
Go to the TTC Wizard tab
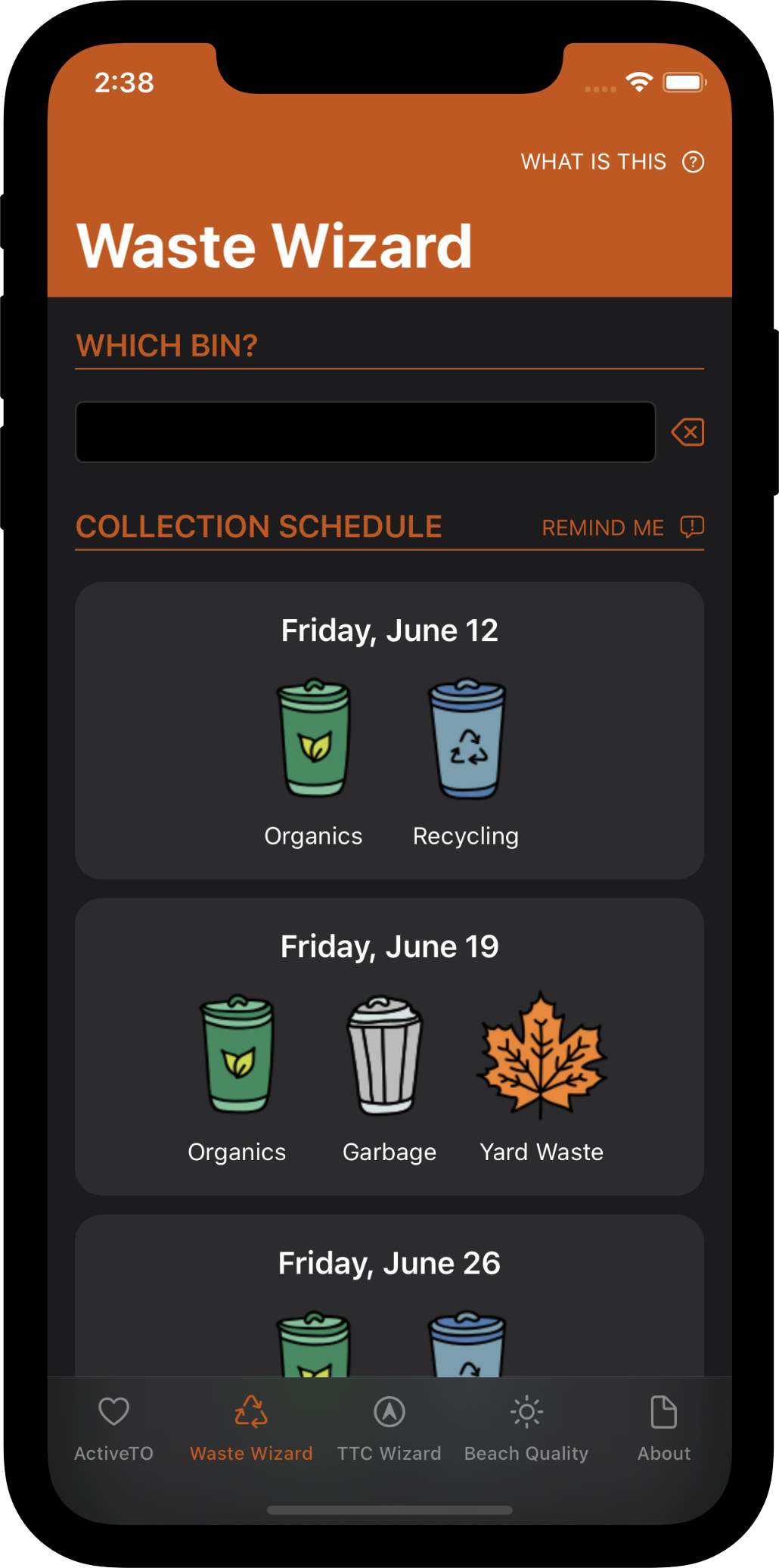pos(389,1428)
